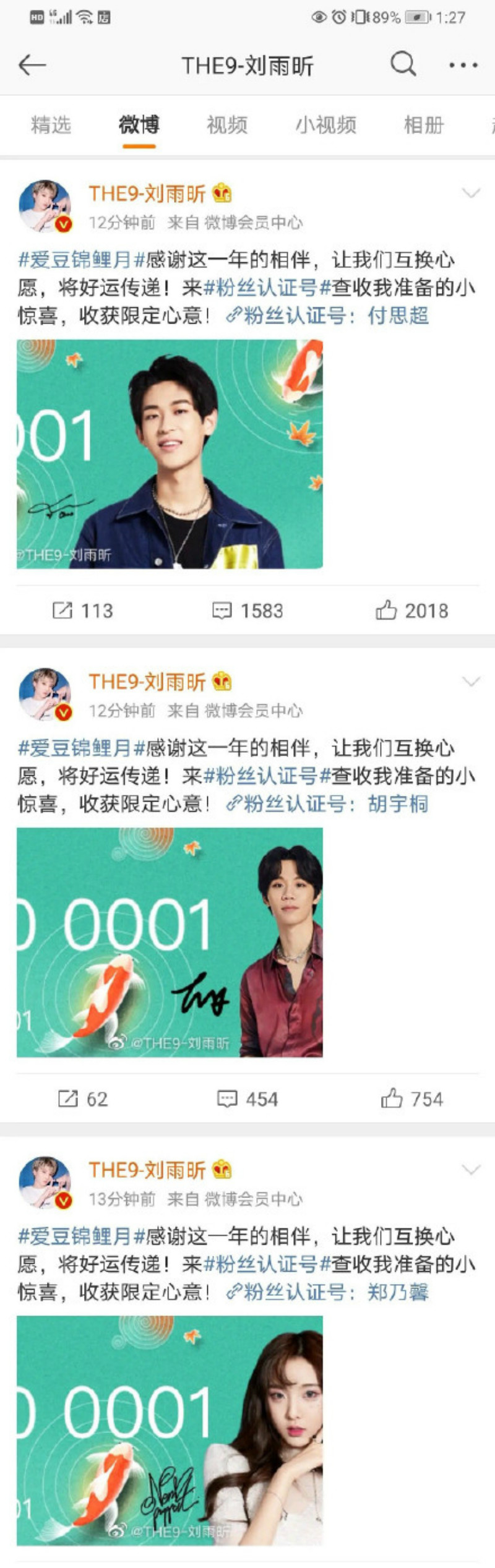Open the link 粉丝认证号：郑乃馨
The height and width of the screenshot is (1568, 495).
tap(328, 1292)
